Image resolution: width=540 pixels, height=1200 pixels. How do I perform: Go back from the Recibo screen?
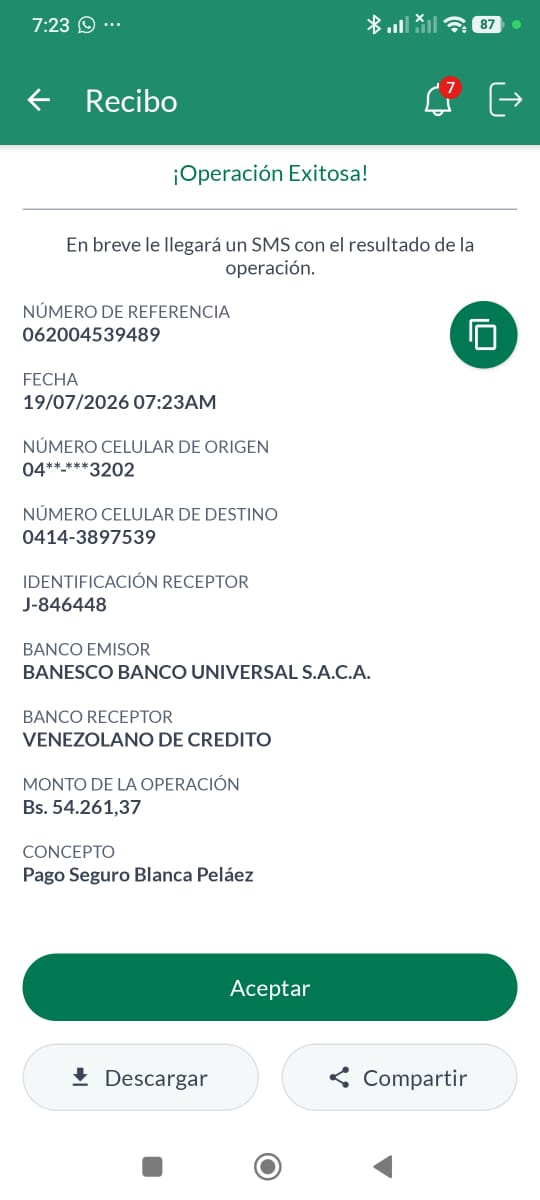(x=38, y=100)
